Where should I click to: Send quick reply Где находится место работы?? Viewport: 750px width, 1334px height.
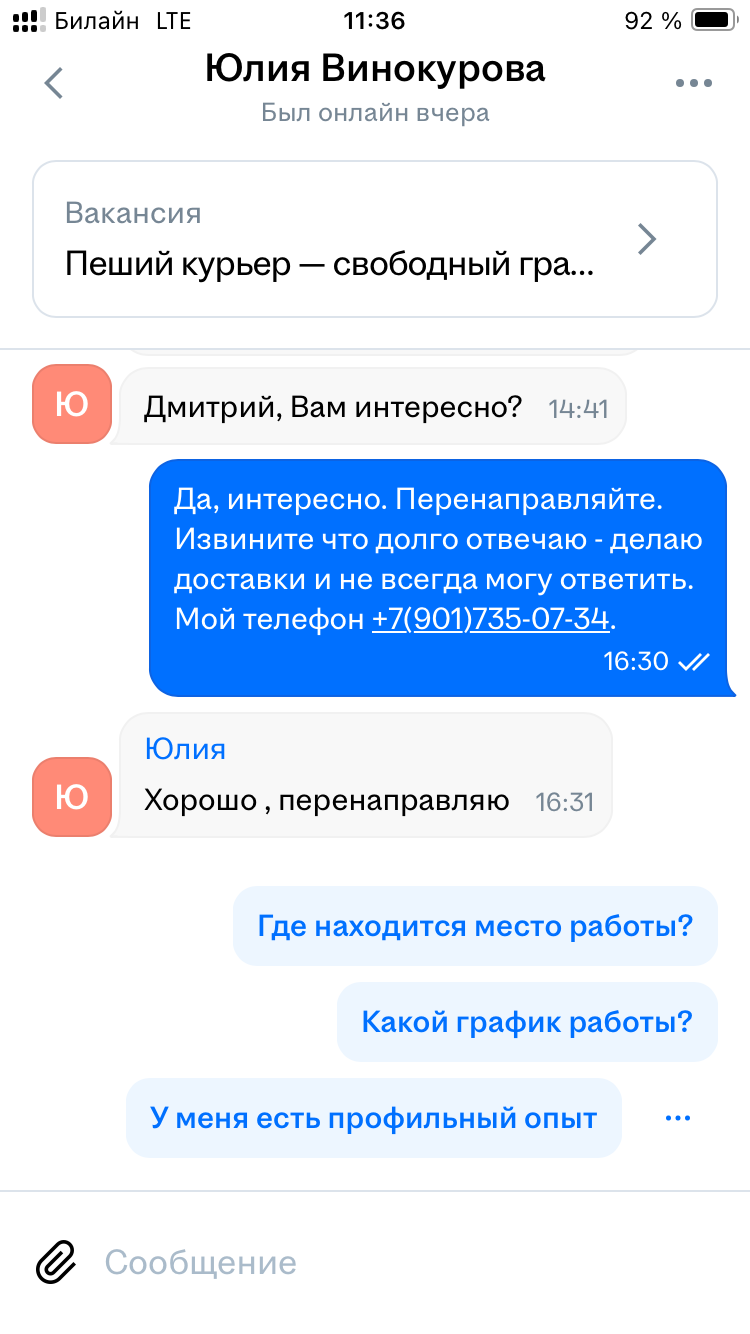475,926
